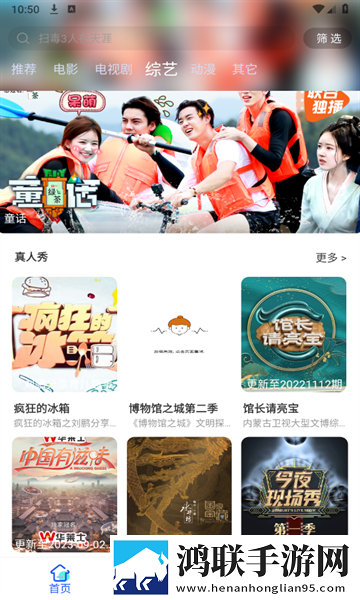Select the 综艺 tab
The width and height of the screenshot is (360, 600).
(161, 69)
